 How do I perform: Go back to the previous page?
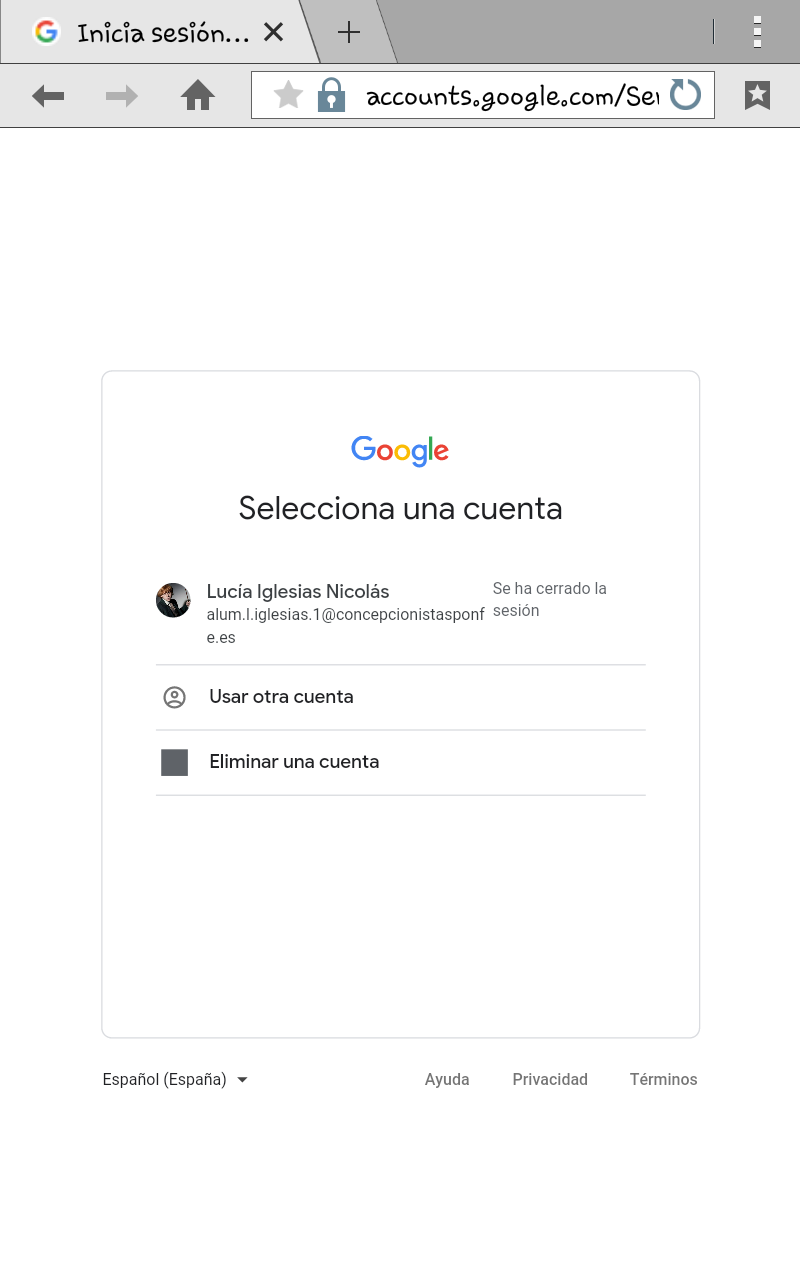pyautogui.click(x=48, y=96)
